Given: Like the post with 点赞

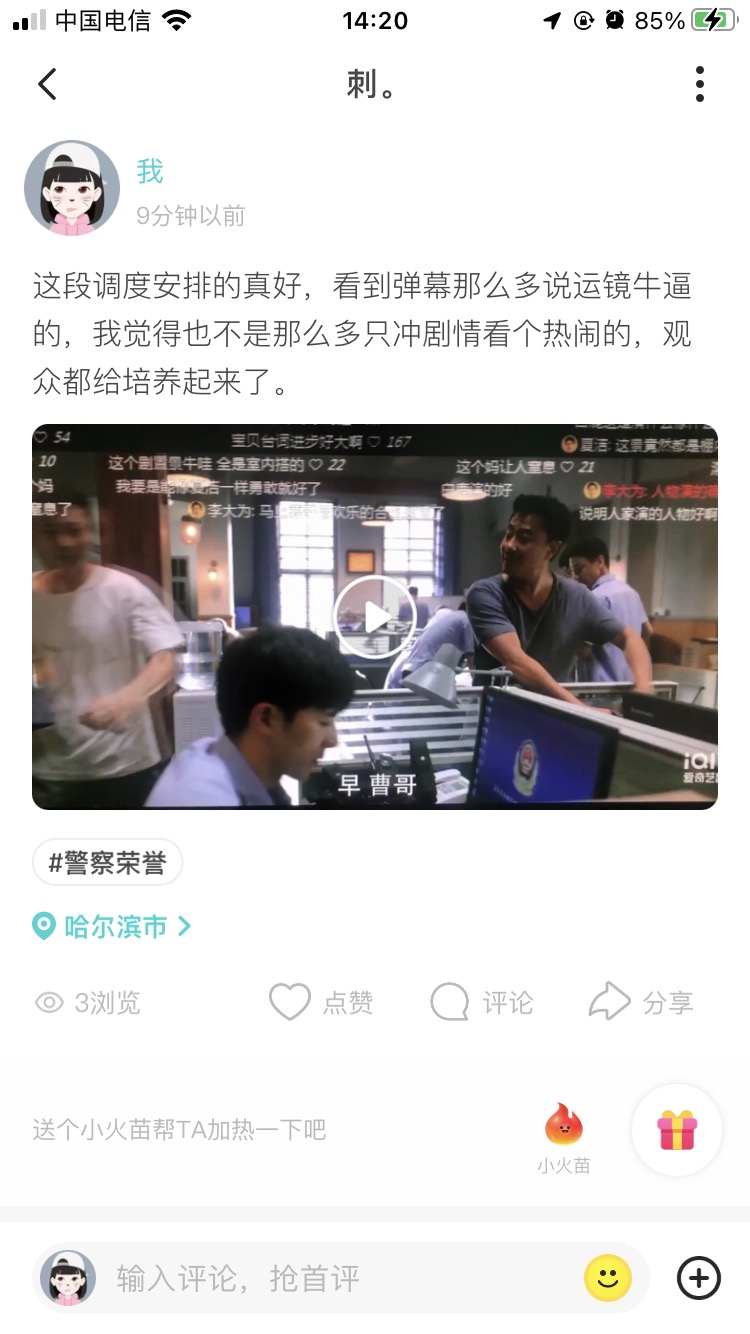Looking at the screenshot, I should point(322,1002).
